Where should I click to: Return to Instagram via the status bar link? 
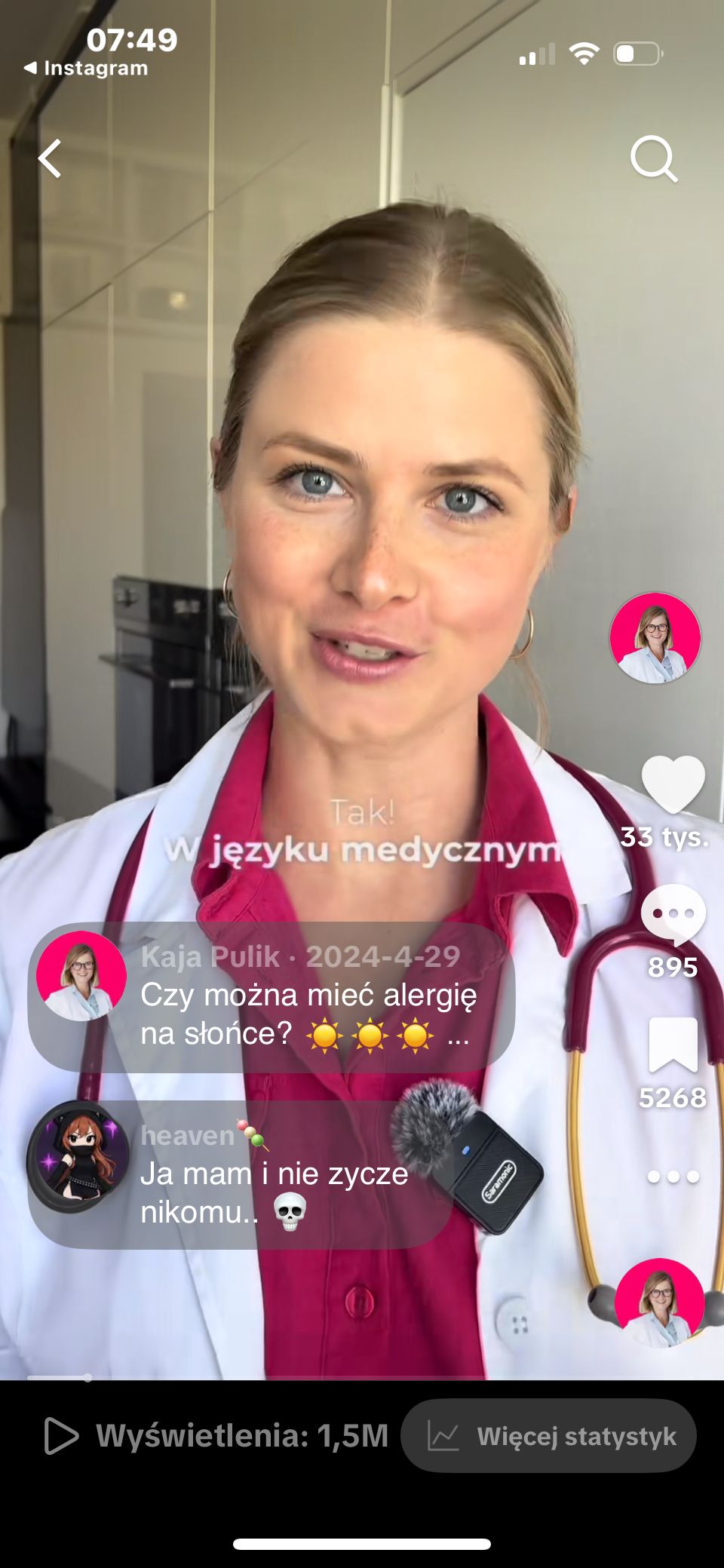pyautogui.click(x=86, y=68)
